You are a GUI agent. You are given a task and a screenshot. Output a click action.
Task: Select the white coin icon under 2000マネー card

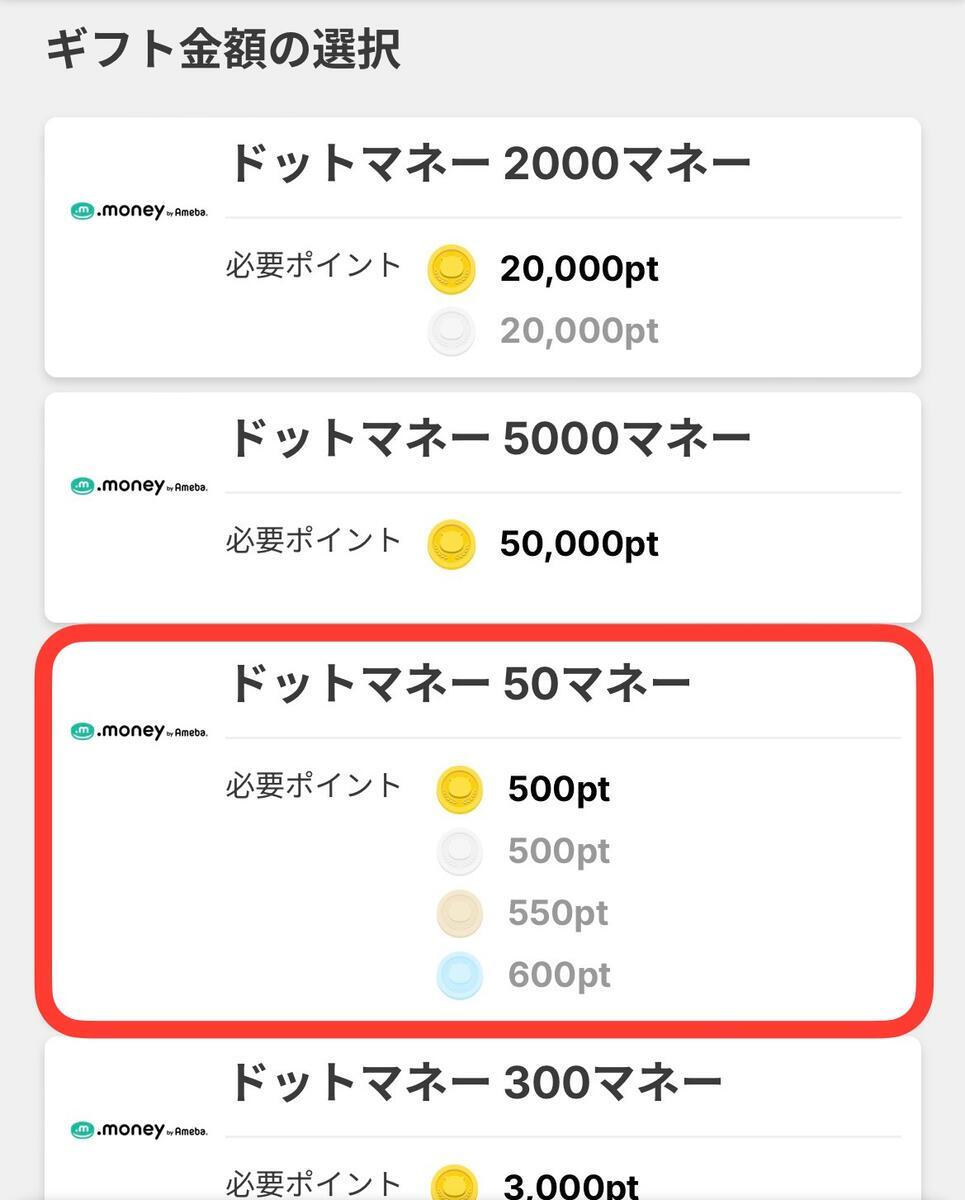450,330
